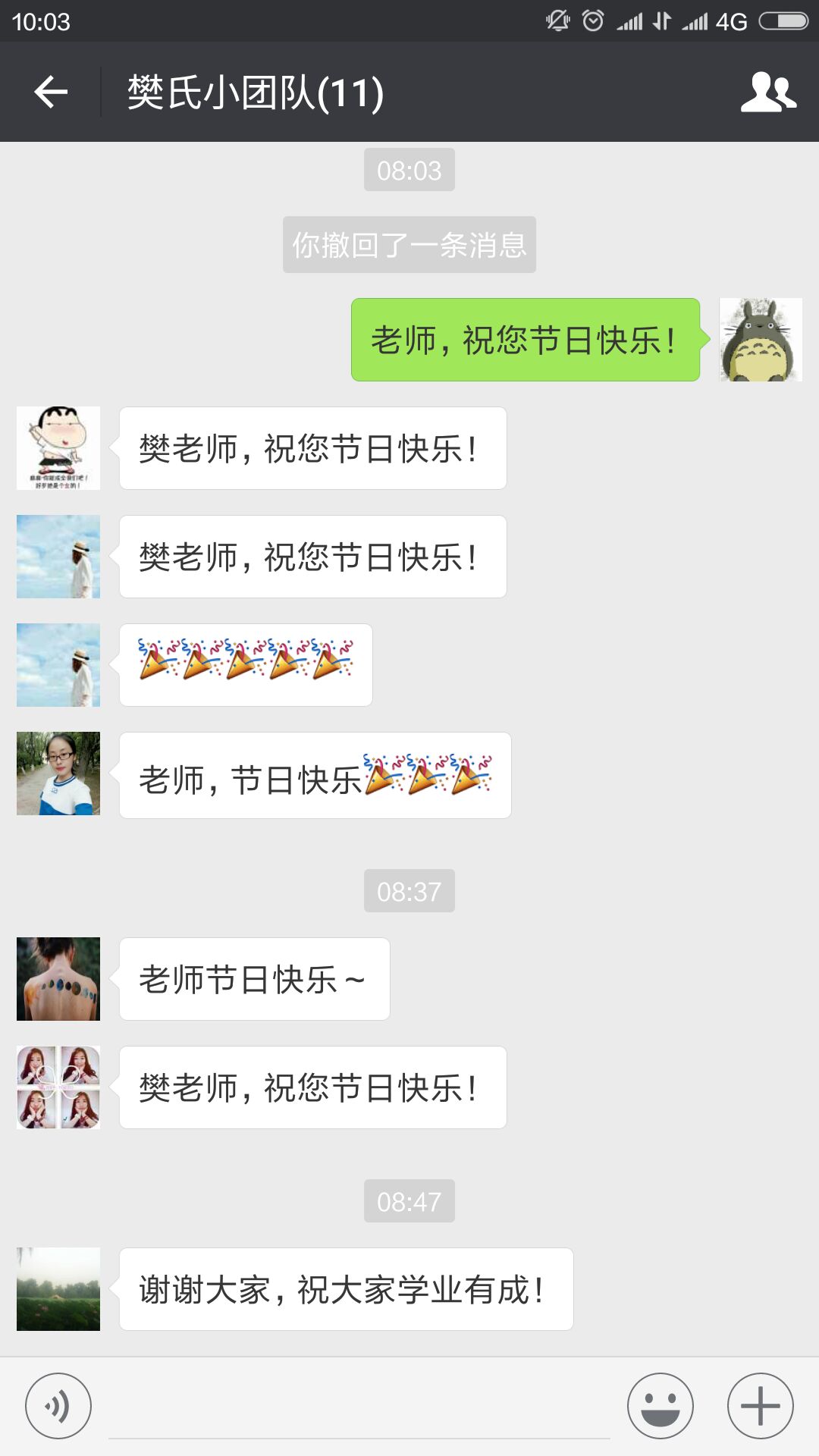This screenshot has width=819, height=1456.
Task: Tap the message text input field
Action: 359,1407
